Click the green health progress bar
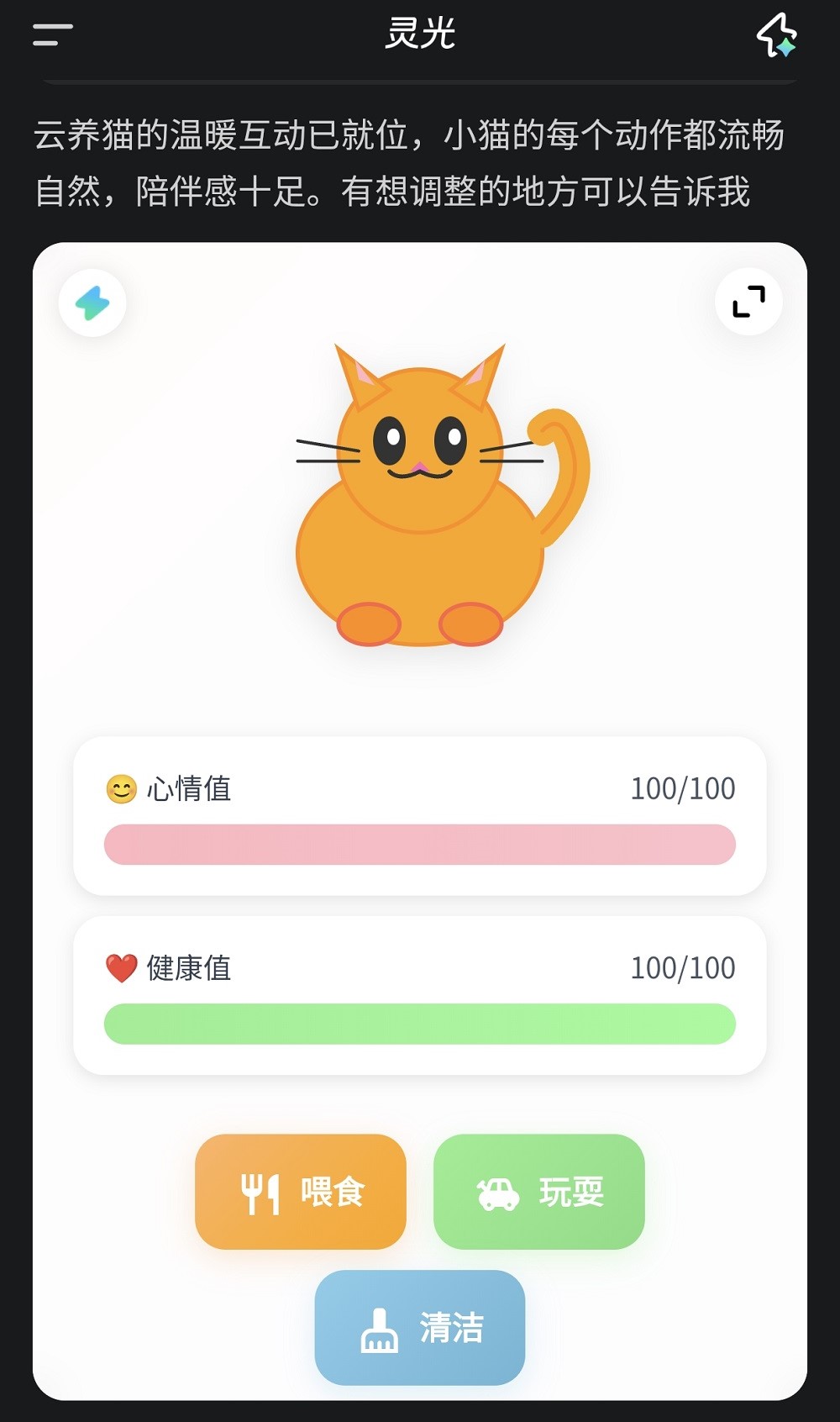 (420, 1025)
